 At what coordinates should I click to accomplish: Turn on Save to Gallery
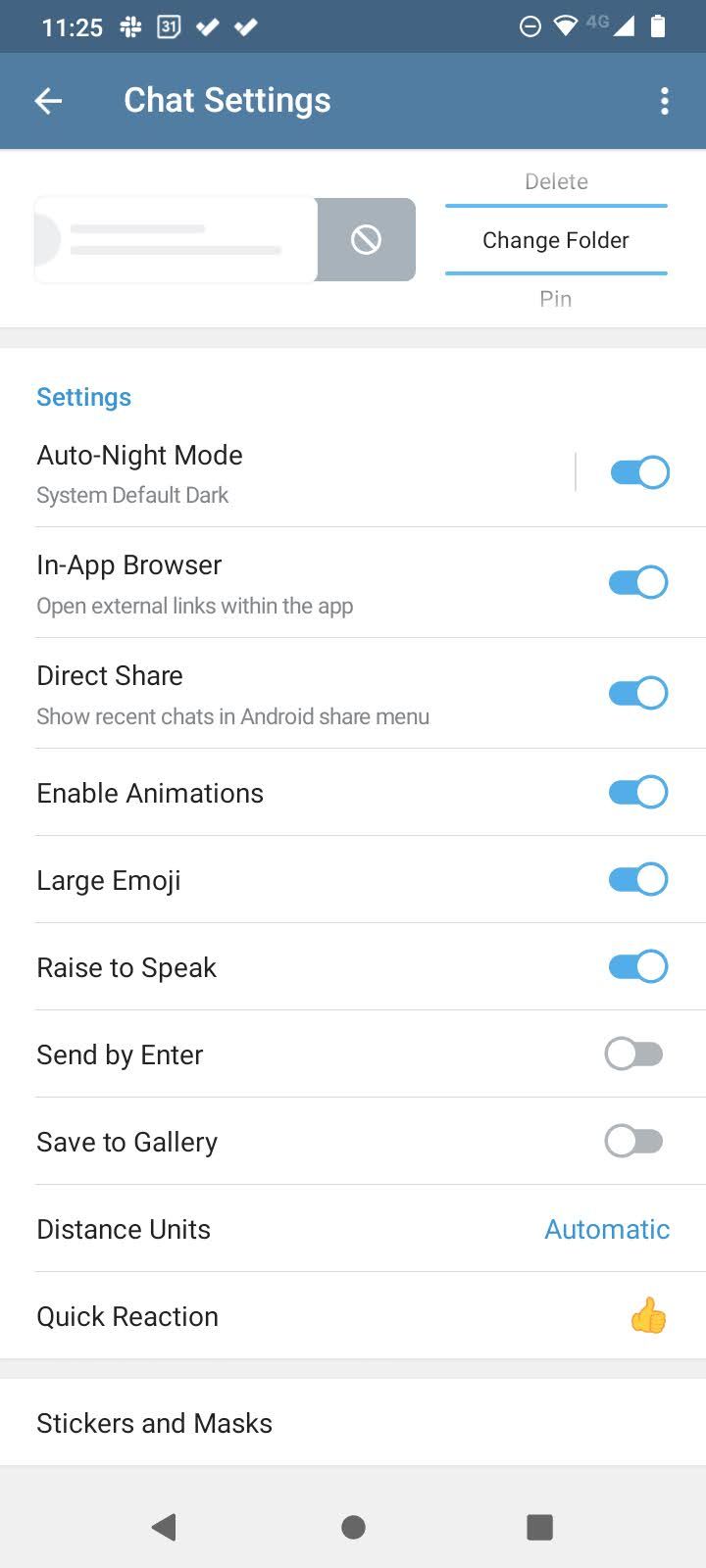(634, 1141)
